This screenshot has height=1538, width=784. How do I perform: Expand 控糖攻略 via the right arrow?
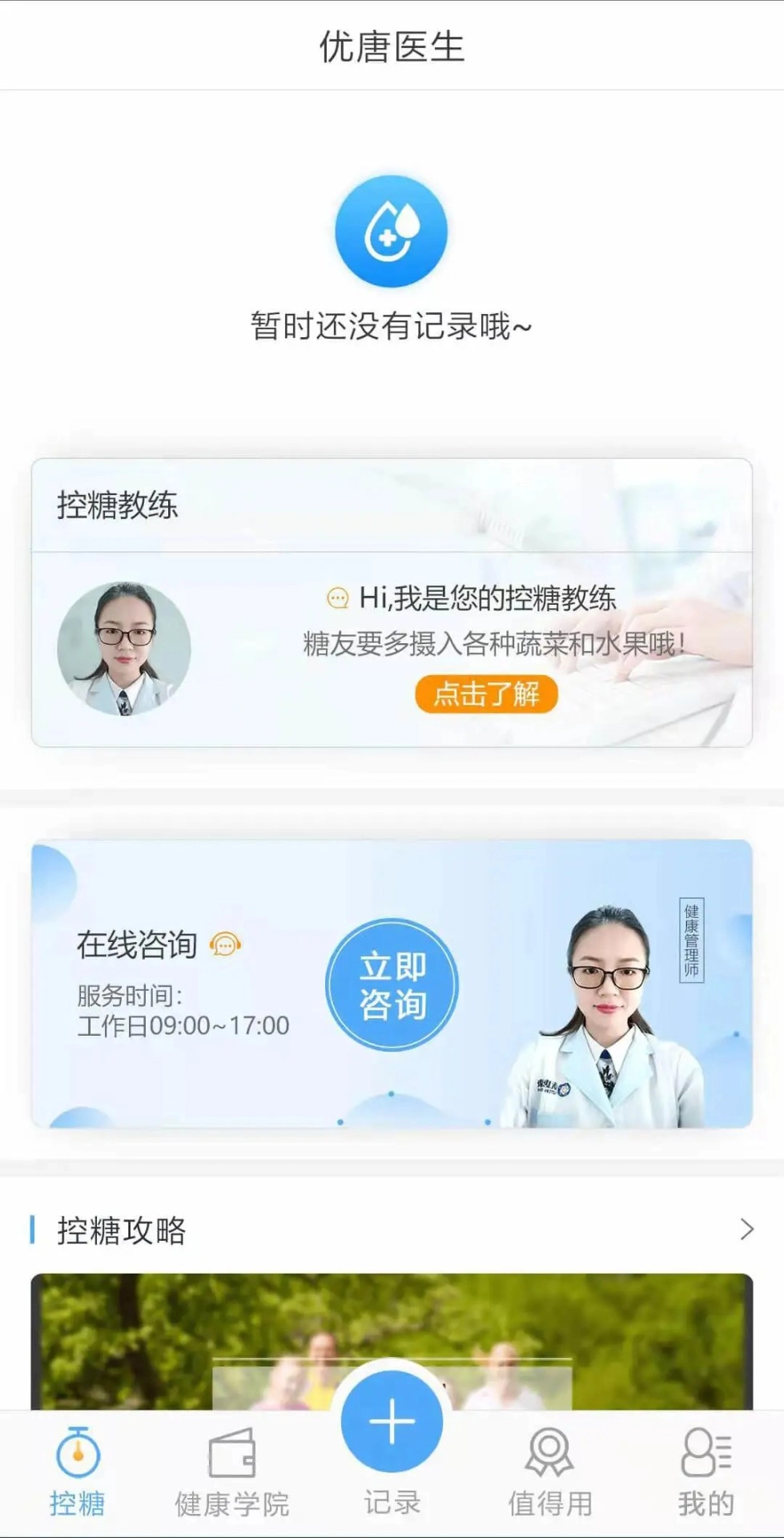point(748,1230)
